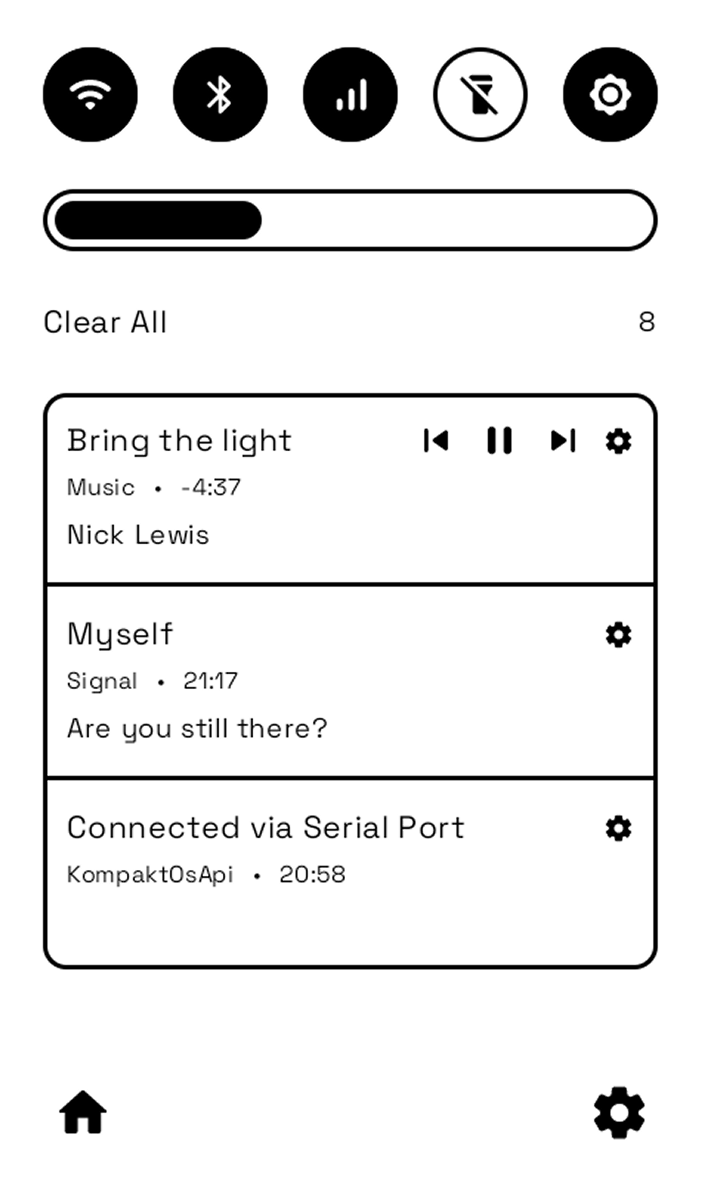701x1183 pixels.
Task: Skip to the next track
Action: click(x=563, y=440)
